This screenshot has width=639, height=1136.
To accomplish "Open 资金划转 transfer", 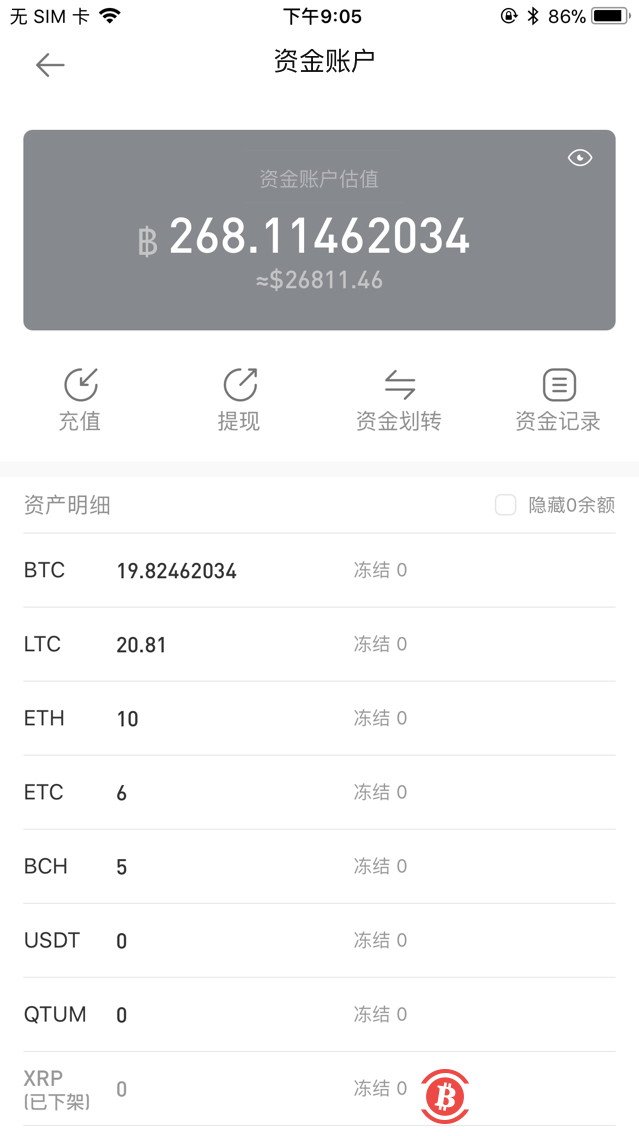I will click(398, 398).
